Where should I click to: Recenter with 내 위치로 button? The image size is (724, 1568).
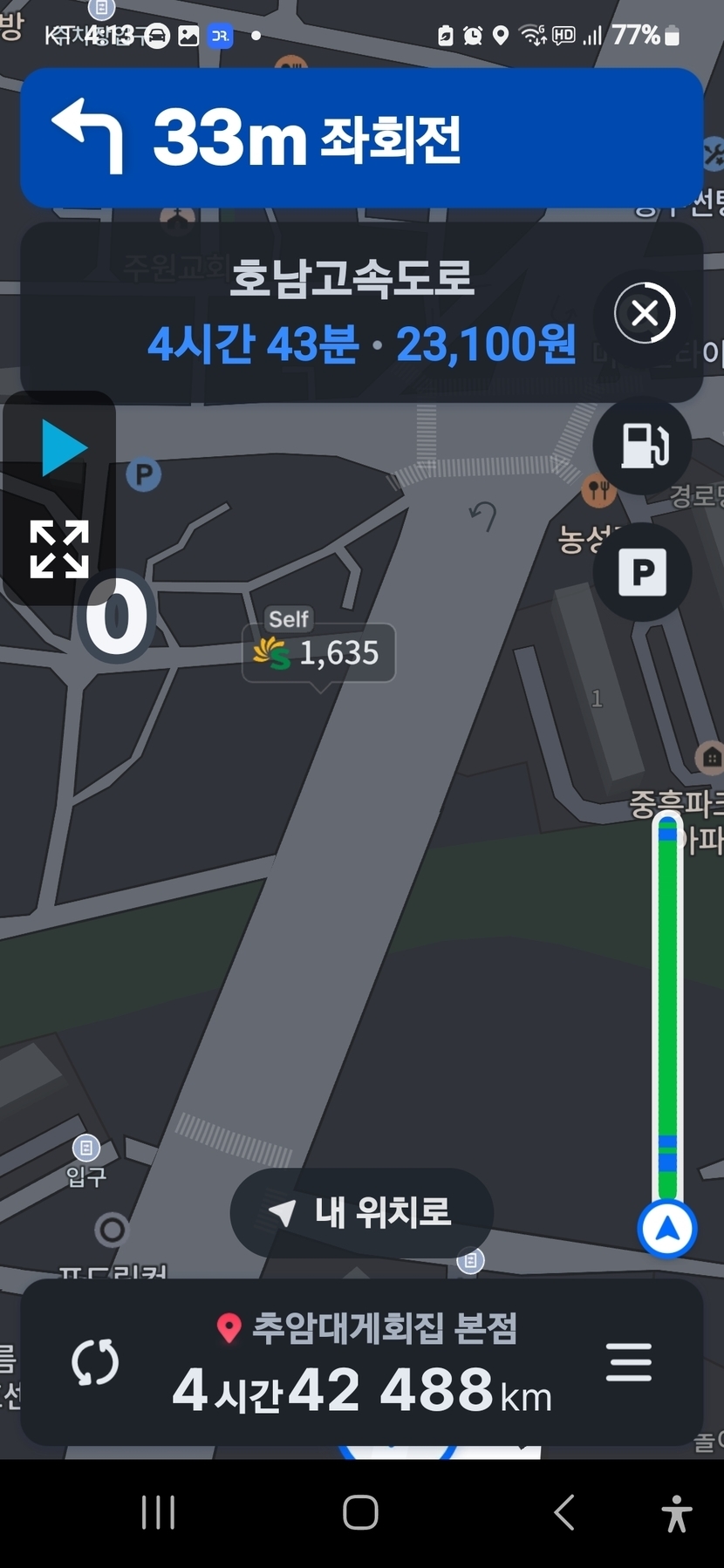point(362,1212)
